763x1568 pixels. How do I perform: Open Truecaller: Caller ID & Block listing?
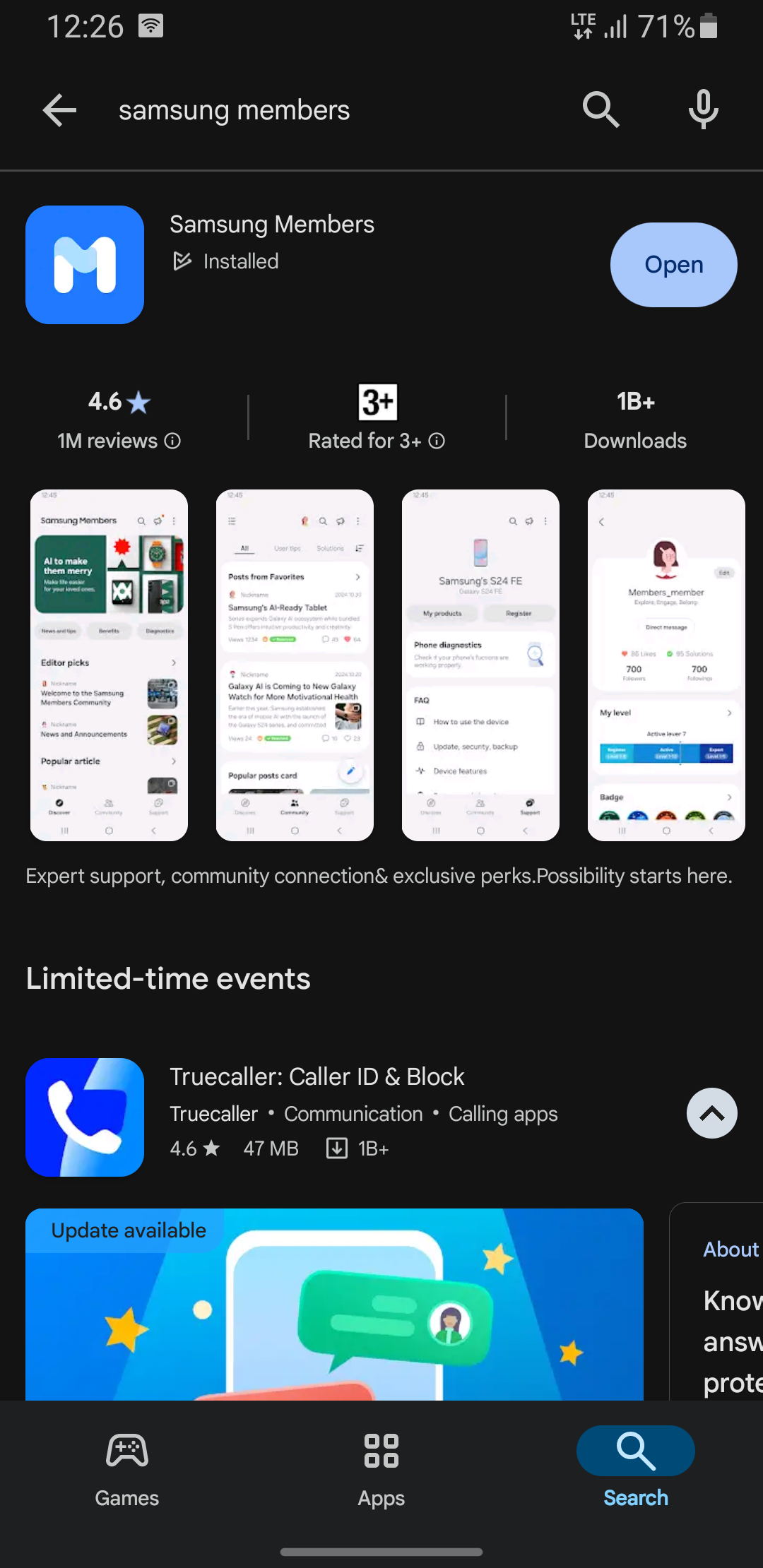(317, 1077)
